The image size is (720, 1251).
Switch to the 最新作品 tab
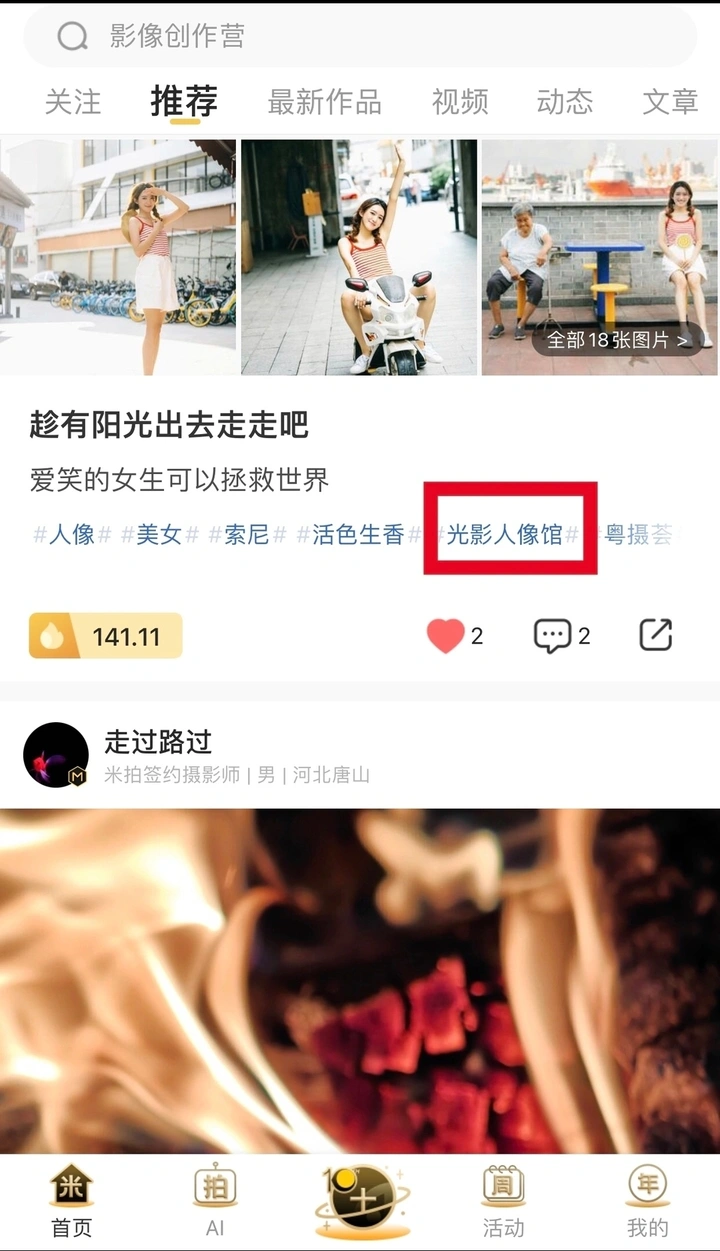(324, 101)
